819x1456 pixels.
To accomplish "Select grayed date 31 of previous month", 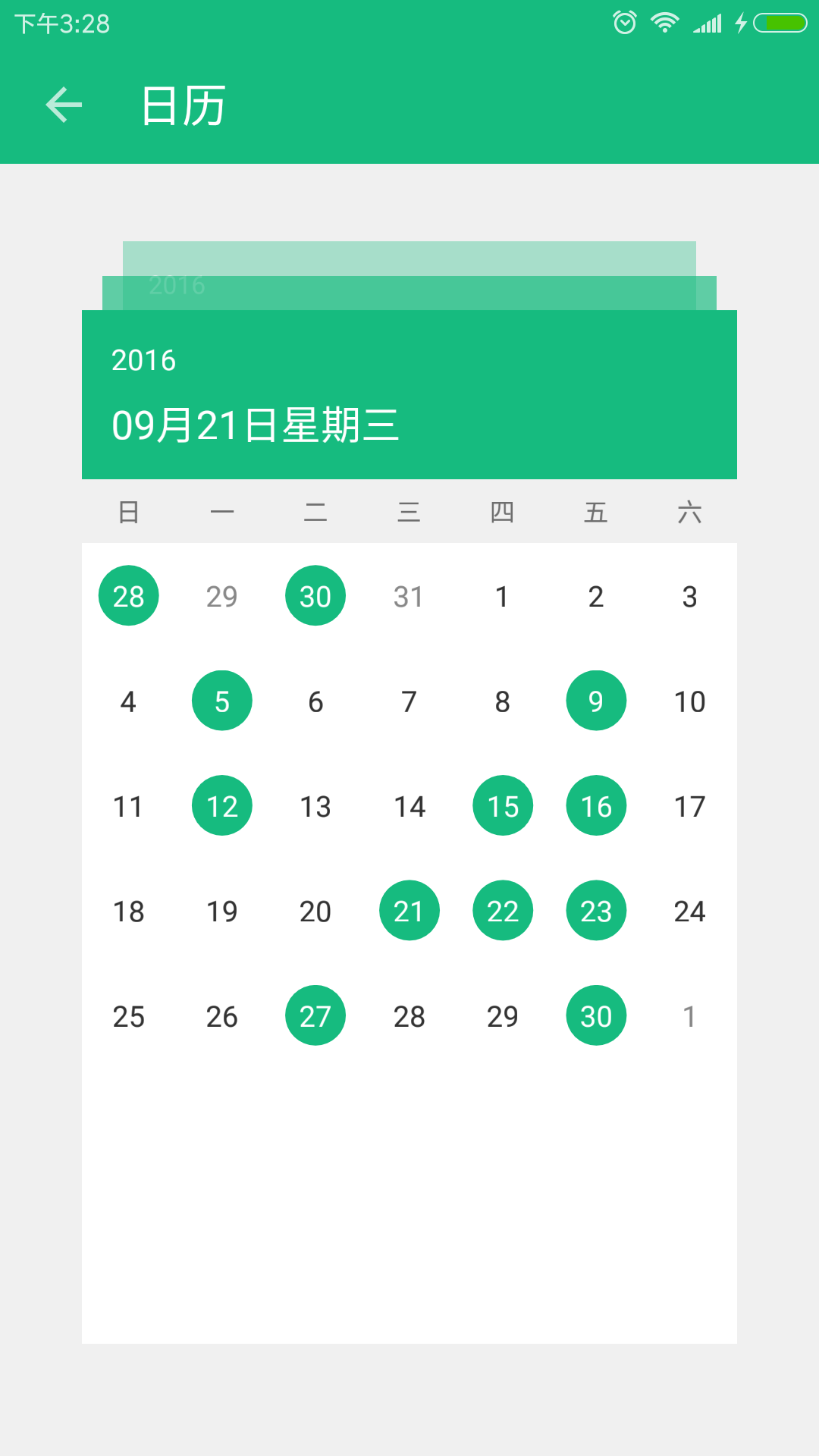I will pyautogui.click(x=409, y=597).
